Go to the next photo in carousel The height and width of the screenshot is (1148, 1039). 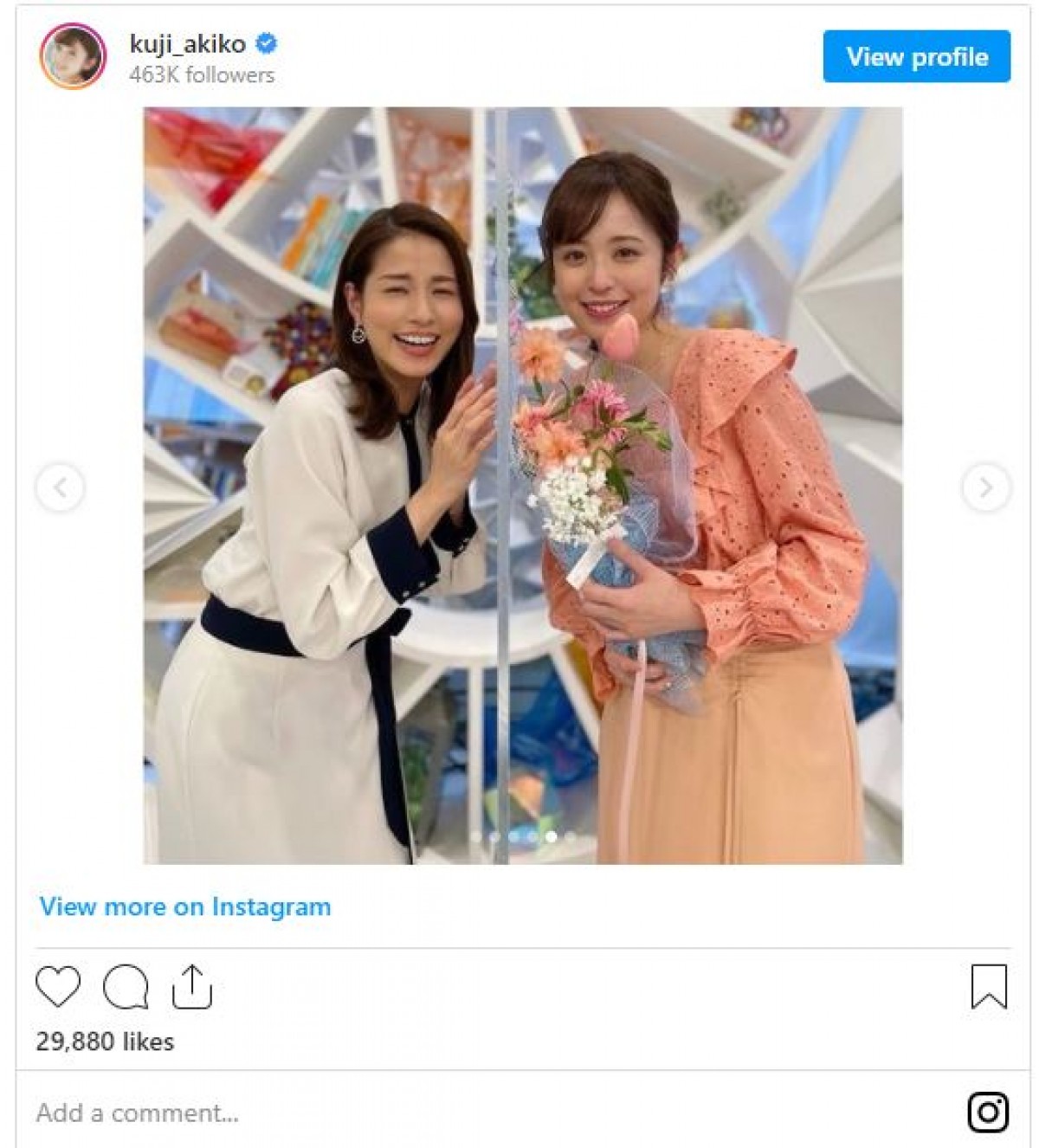(984, 487)
